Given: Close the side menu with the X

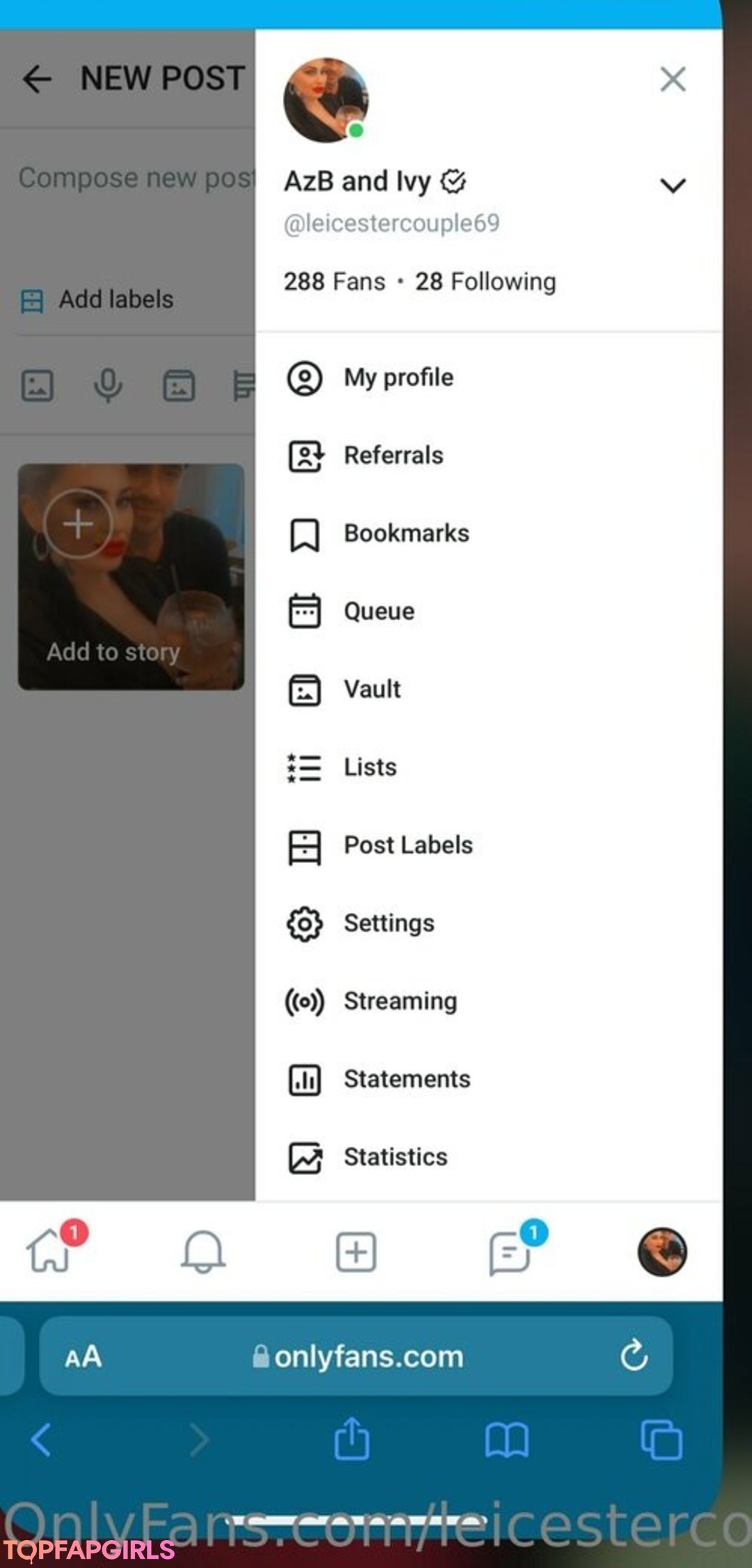Looking at the screenshot, I should (x=673, y=79).
